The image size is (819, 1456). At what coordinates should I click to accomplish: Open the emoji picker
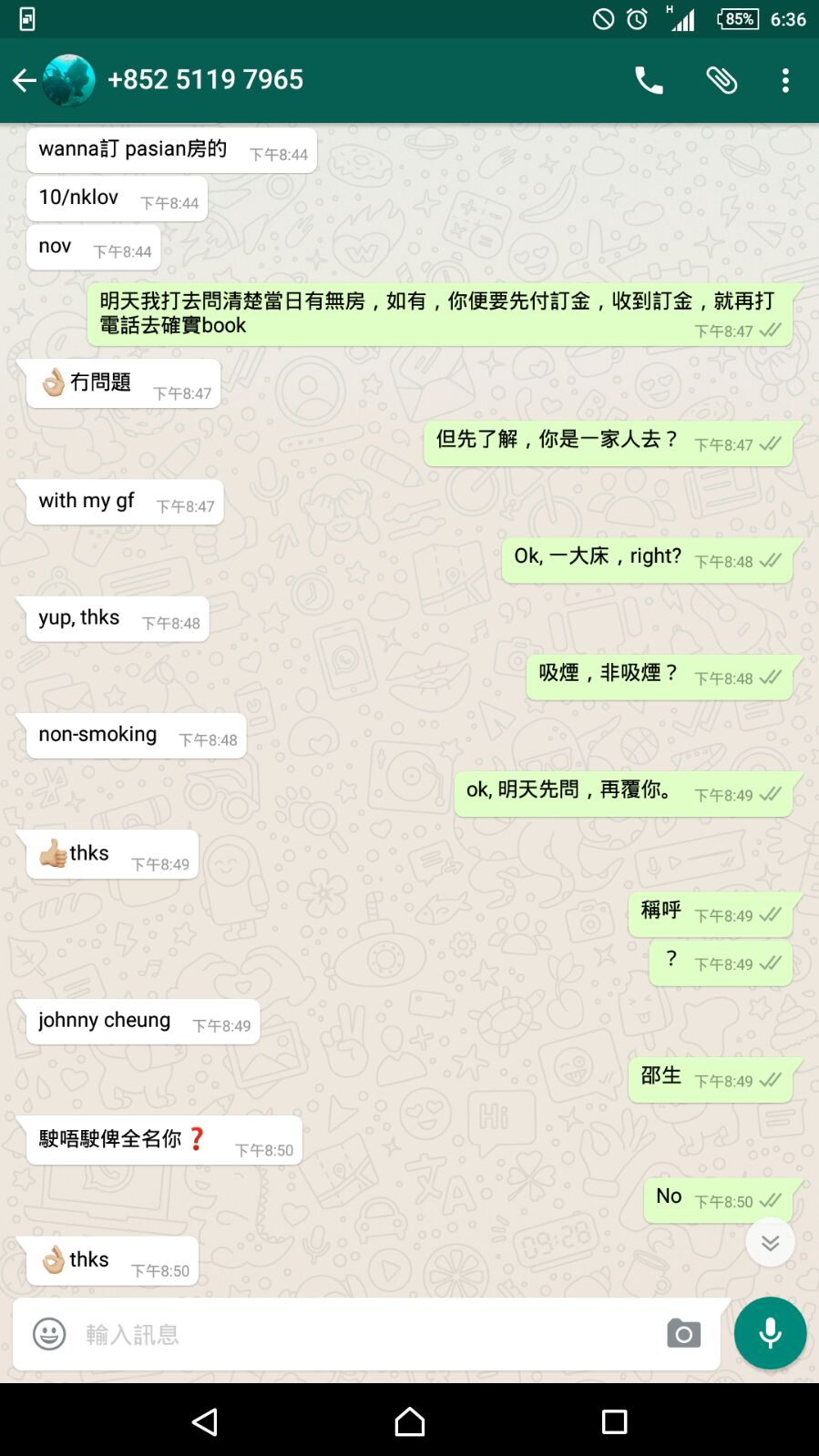point(49,1334)
